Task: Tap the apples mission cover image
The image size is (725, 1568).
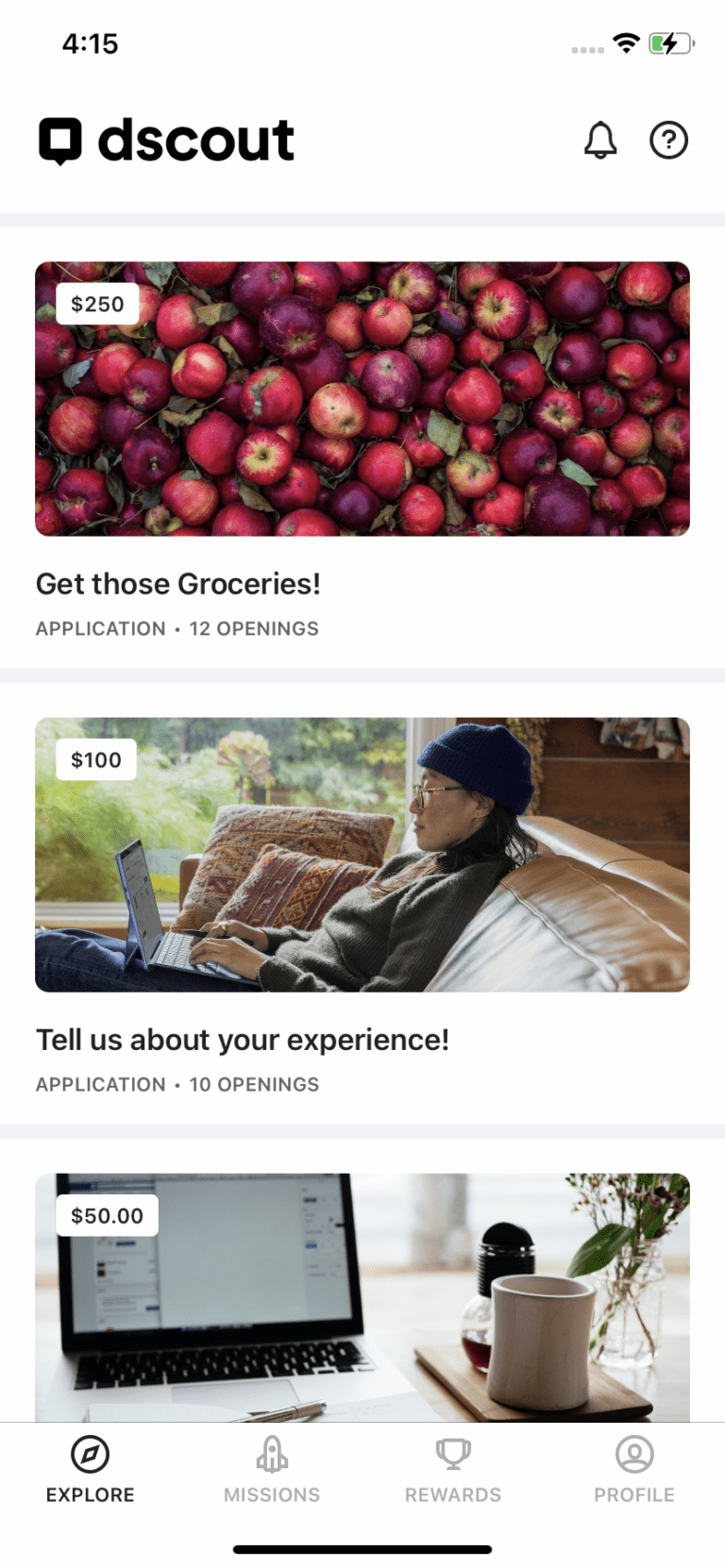Action: pos(362,396)
